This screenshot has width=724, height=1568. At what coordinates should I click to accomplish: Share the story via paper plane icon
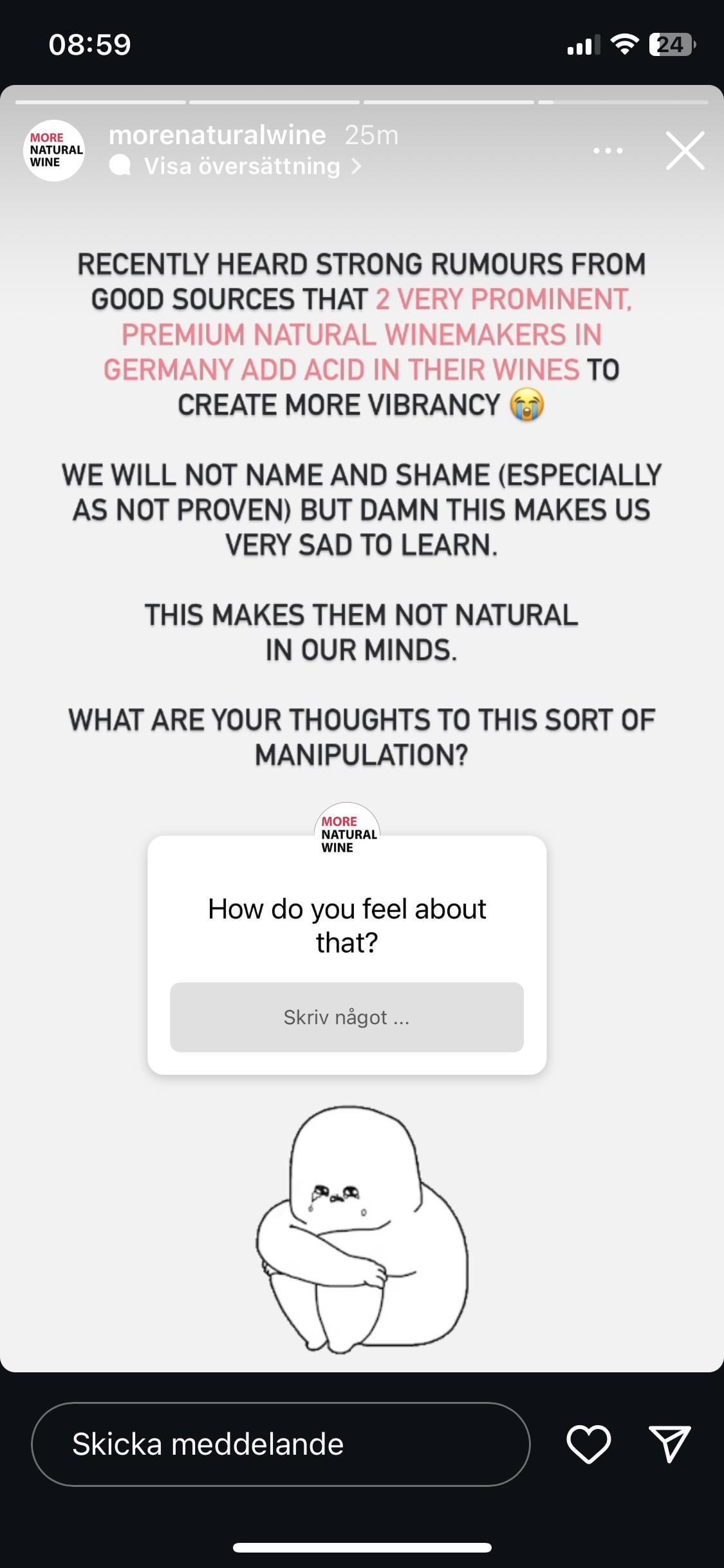(669, 1444)
